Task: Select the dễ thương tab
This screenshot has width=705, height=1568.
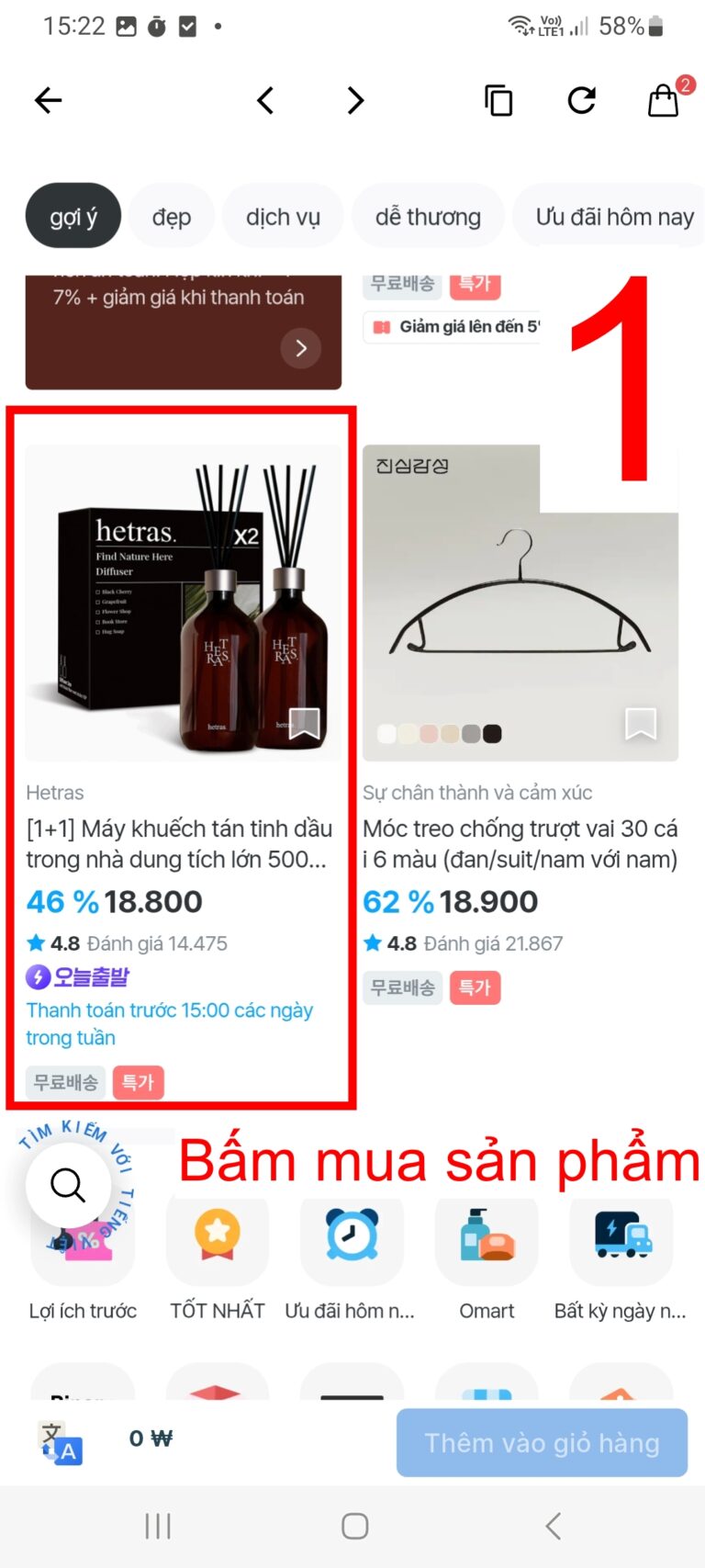Action: [x=428, y=215]
